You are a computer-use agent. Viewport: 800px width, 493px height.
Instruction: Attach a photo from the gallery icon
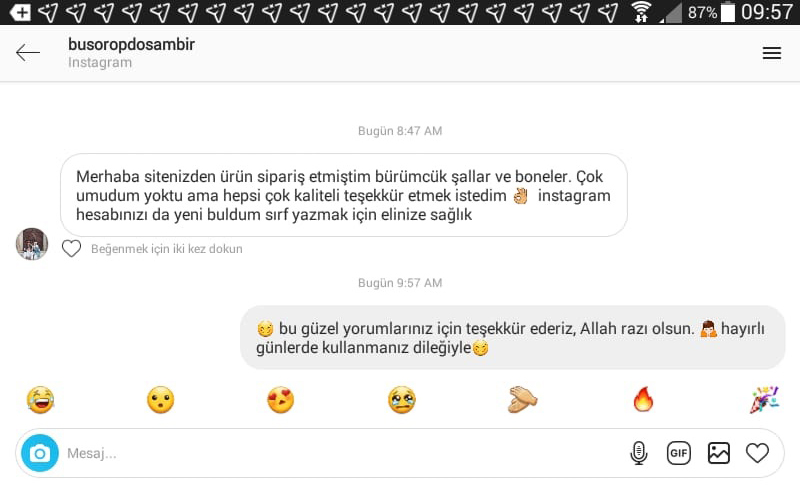click(x=719, y=453)
